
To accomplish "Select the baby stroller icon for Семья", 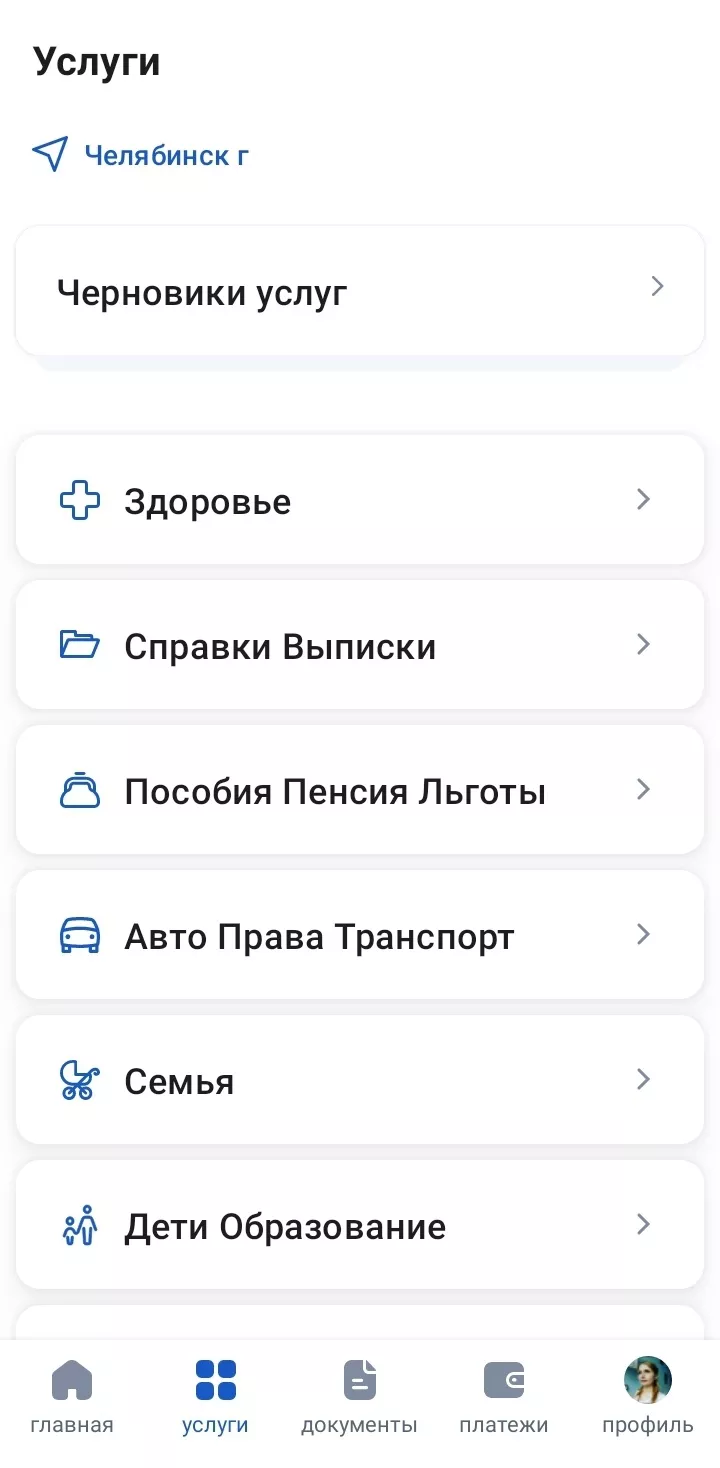I will [80, 1080].
